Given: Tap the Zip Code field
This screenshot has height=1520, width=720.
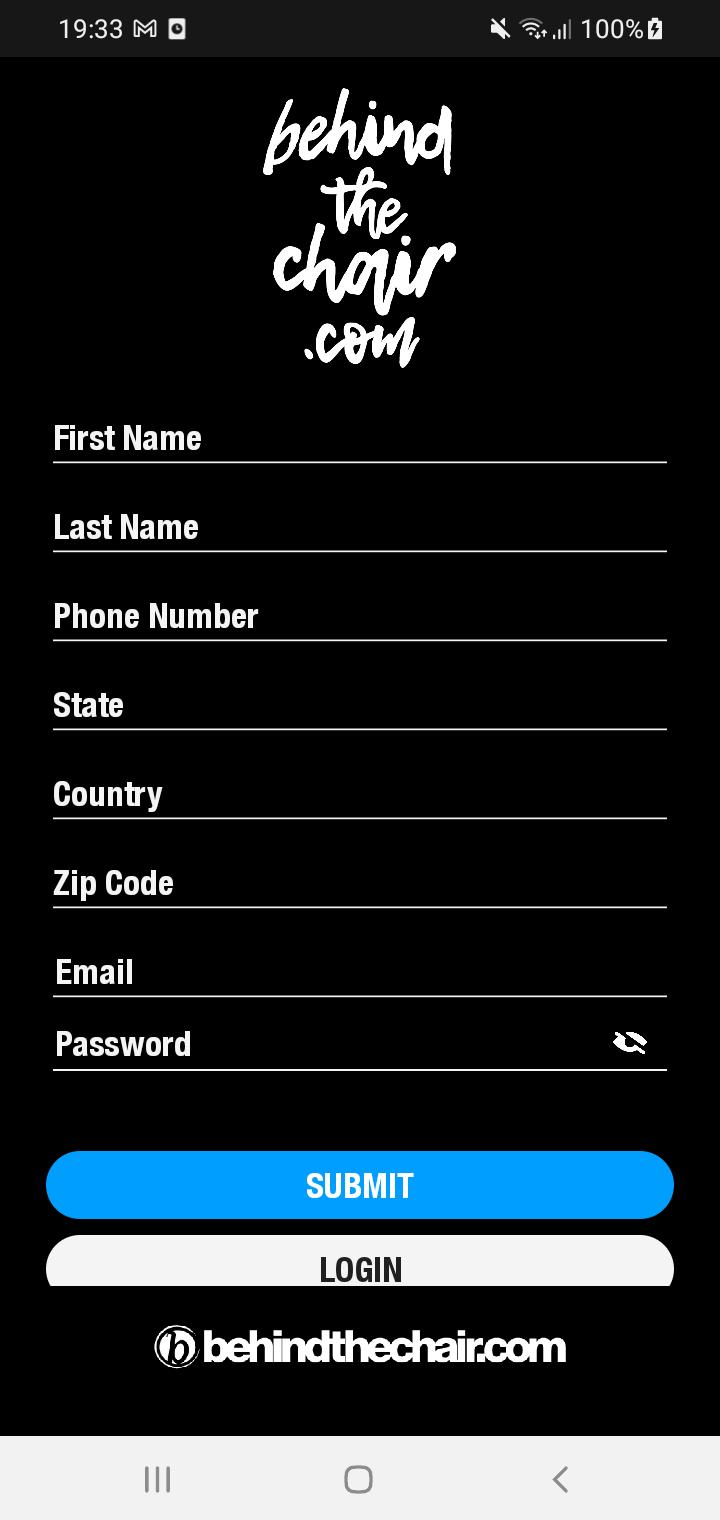Looking at the screenshot, I should pyautogui.click(x=359, y=883).
